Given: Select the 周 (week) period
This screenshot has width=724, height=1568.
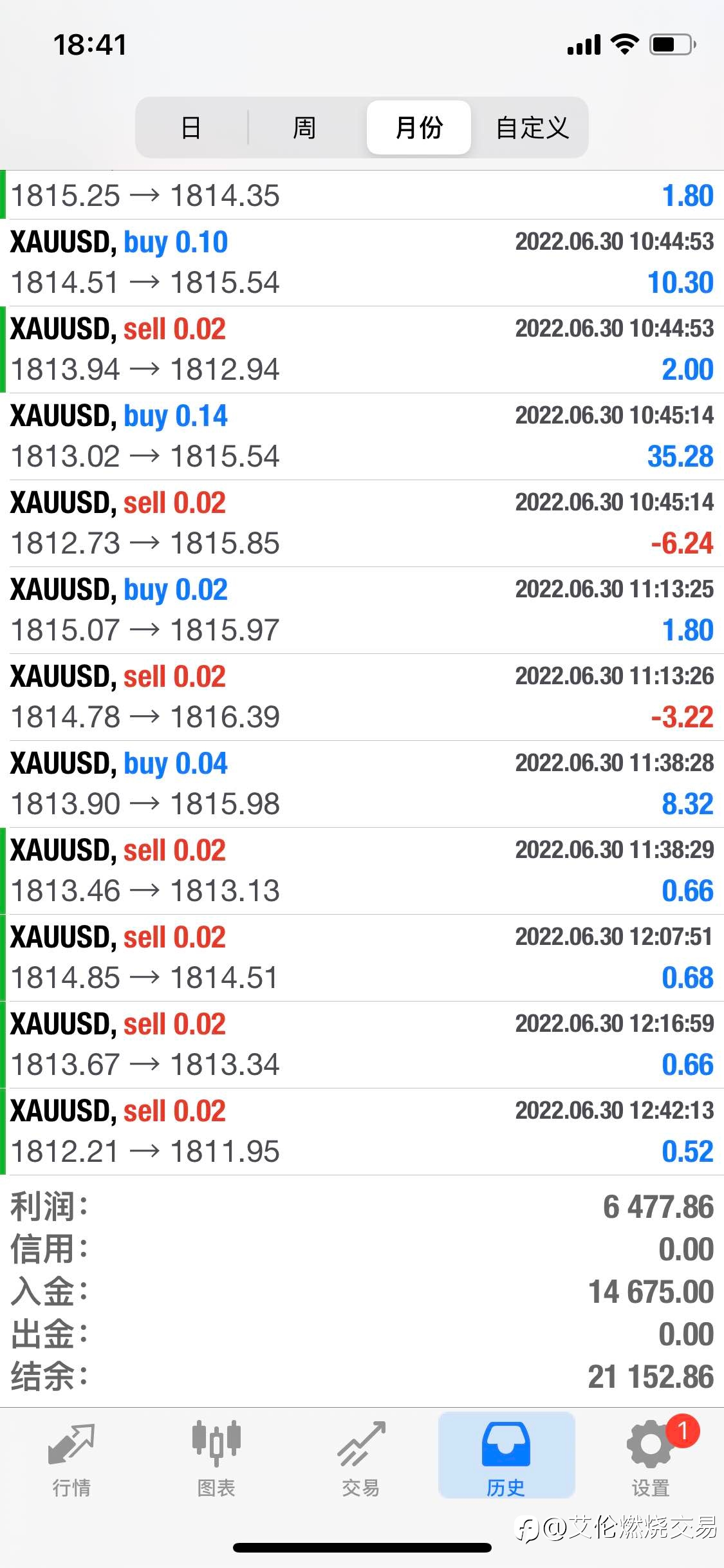Looking at the screenshot, I should (304, 127).
